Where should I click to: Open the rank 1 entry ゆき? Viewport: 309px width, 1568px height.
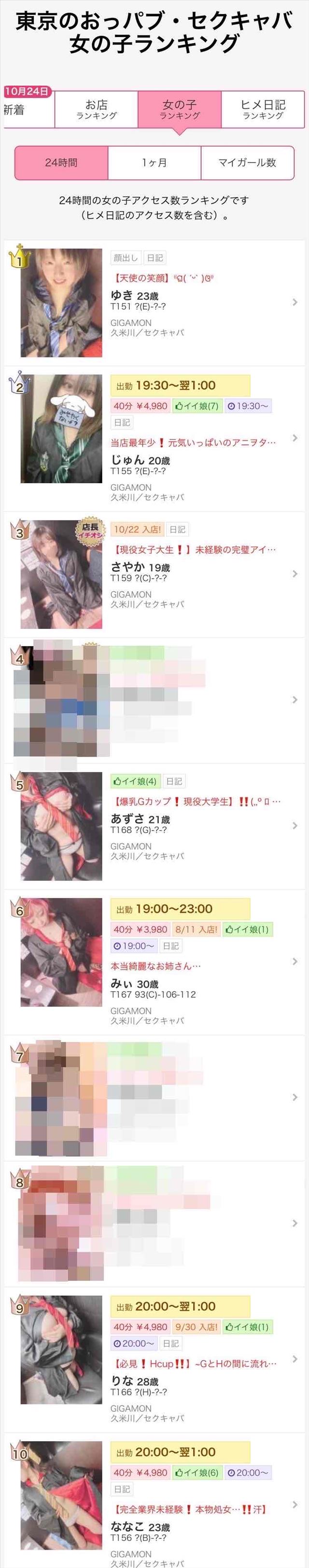[x=154, y=302]
